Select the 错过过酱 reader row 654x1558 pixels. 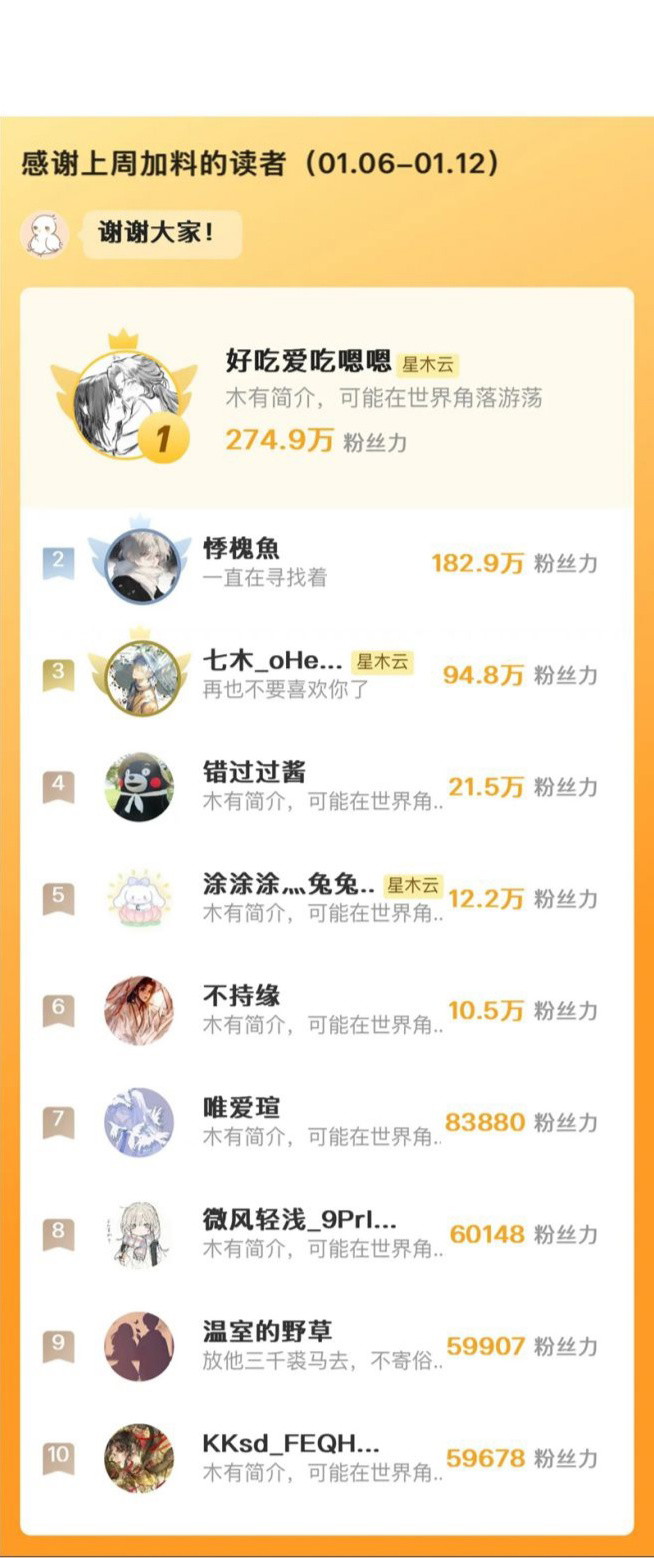pyautogui.click(x=326, y=787)
